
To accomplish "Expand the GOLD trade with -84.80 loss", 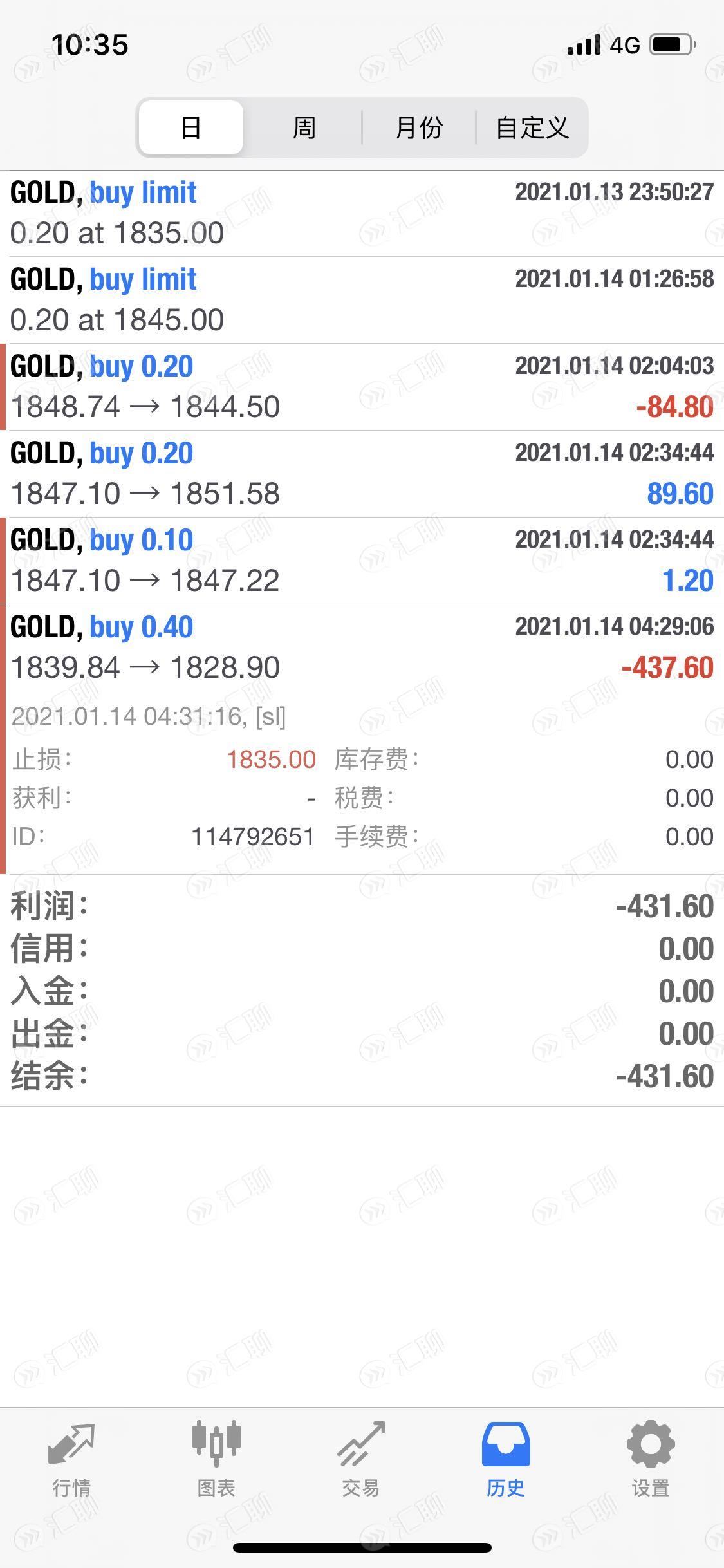I will click(362, 387).
